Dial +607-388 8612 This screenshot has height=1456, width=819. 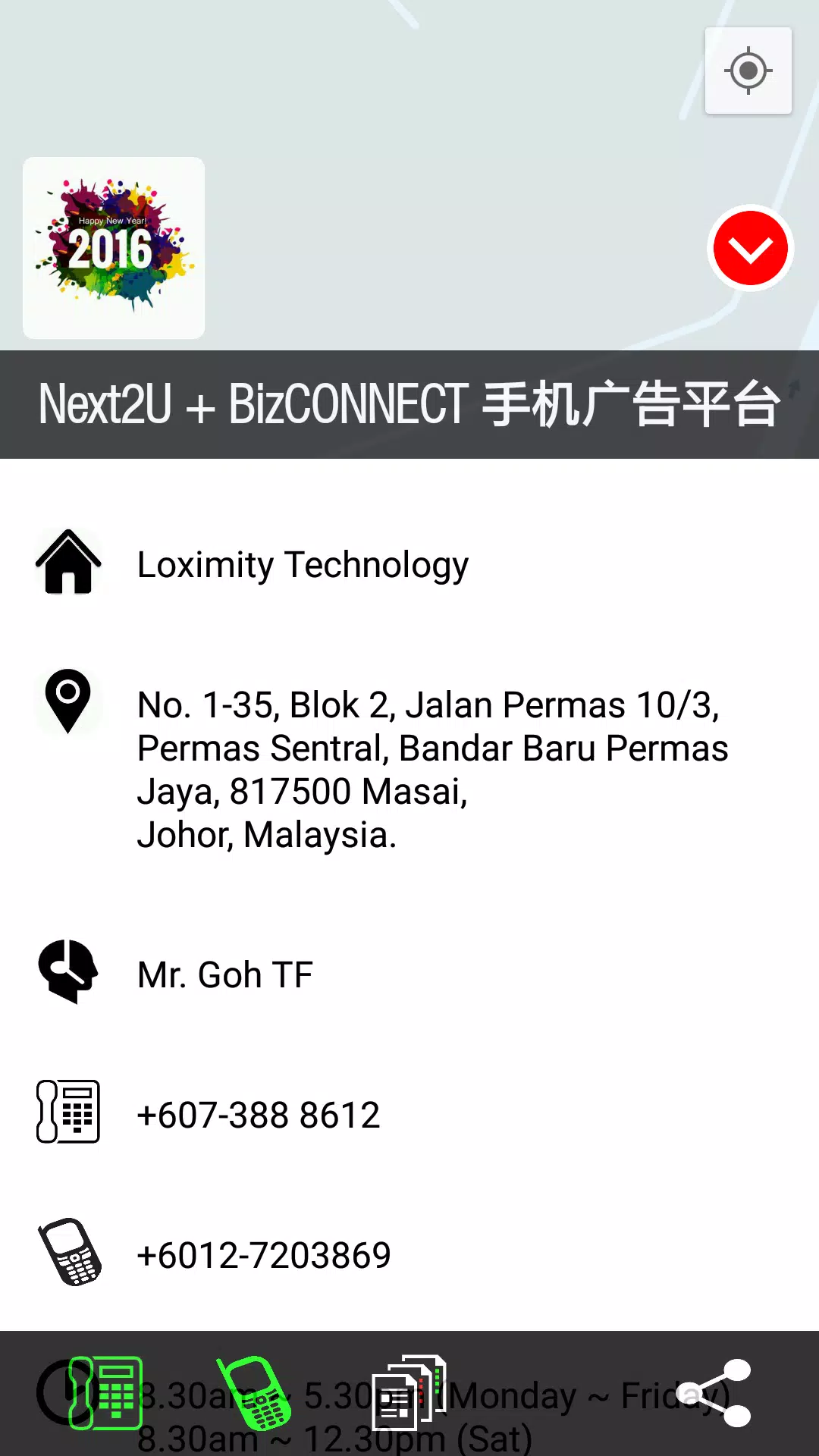[258, 1115]
